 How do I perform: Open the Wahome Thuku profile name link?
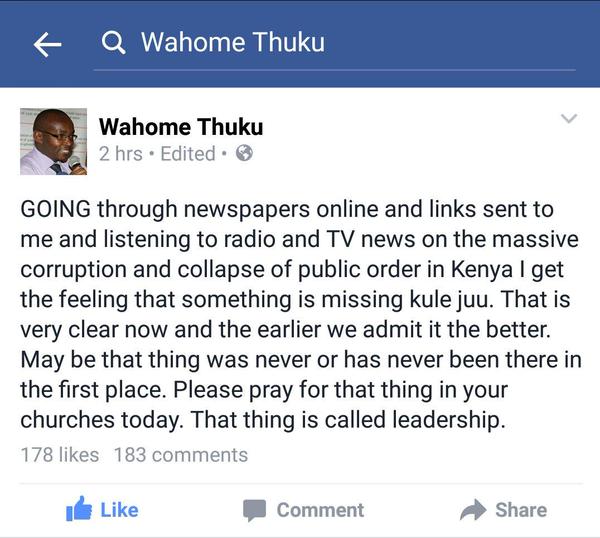pos(181,126)
